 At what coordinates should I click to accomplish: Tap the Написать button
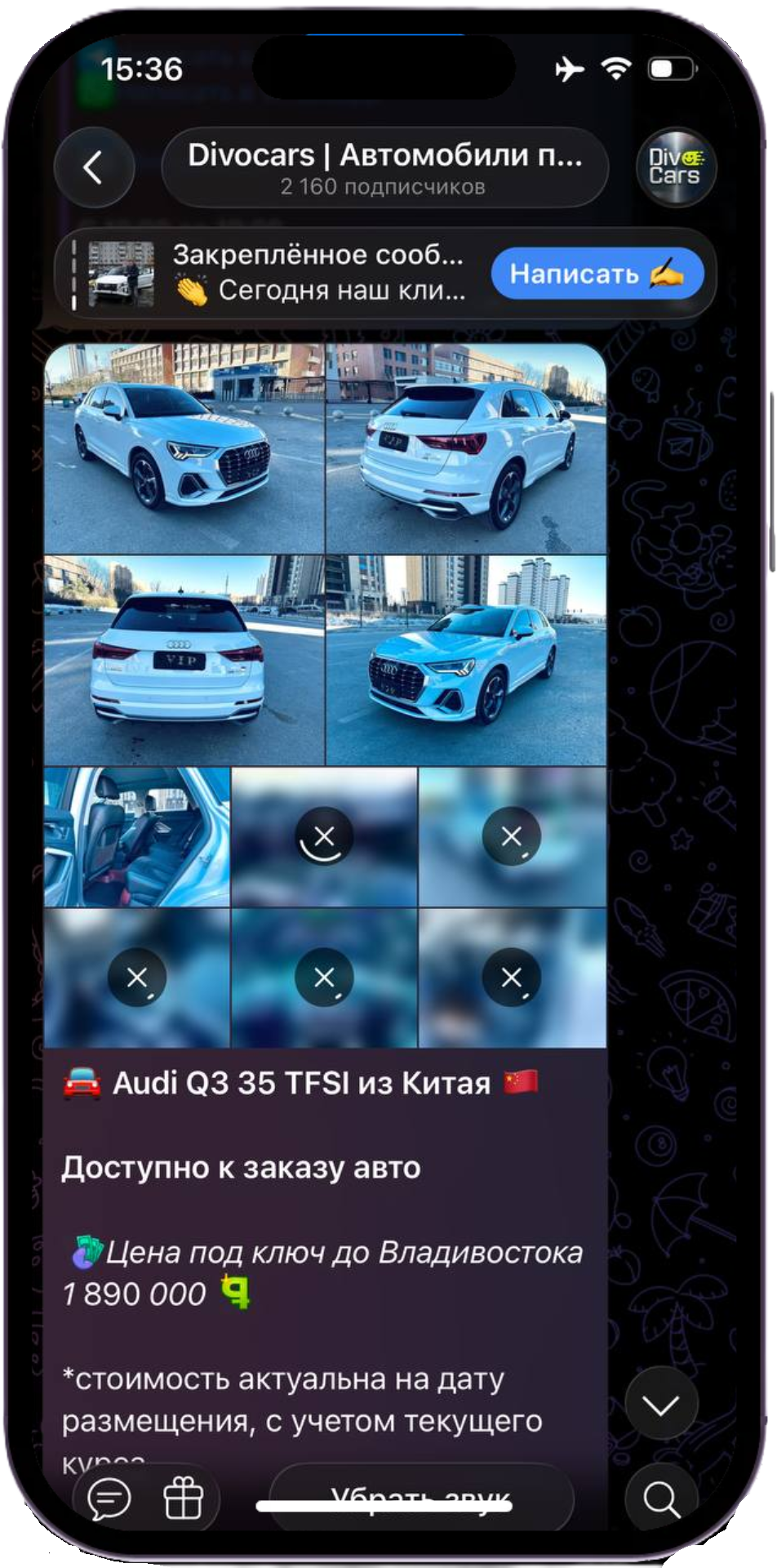tap(597, 274)
